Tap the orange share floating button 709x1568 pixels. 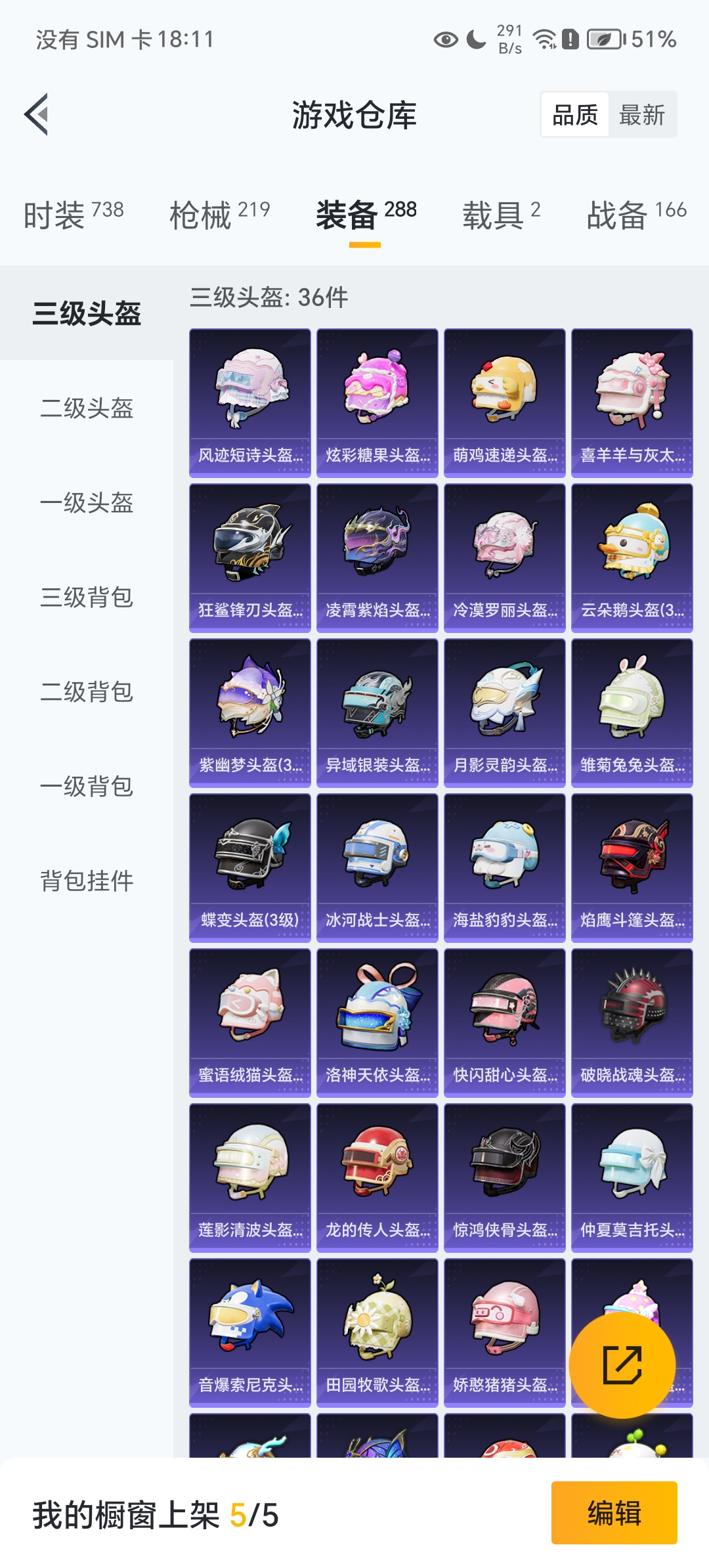[x=622, y=1364]
